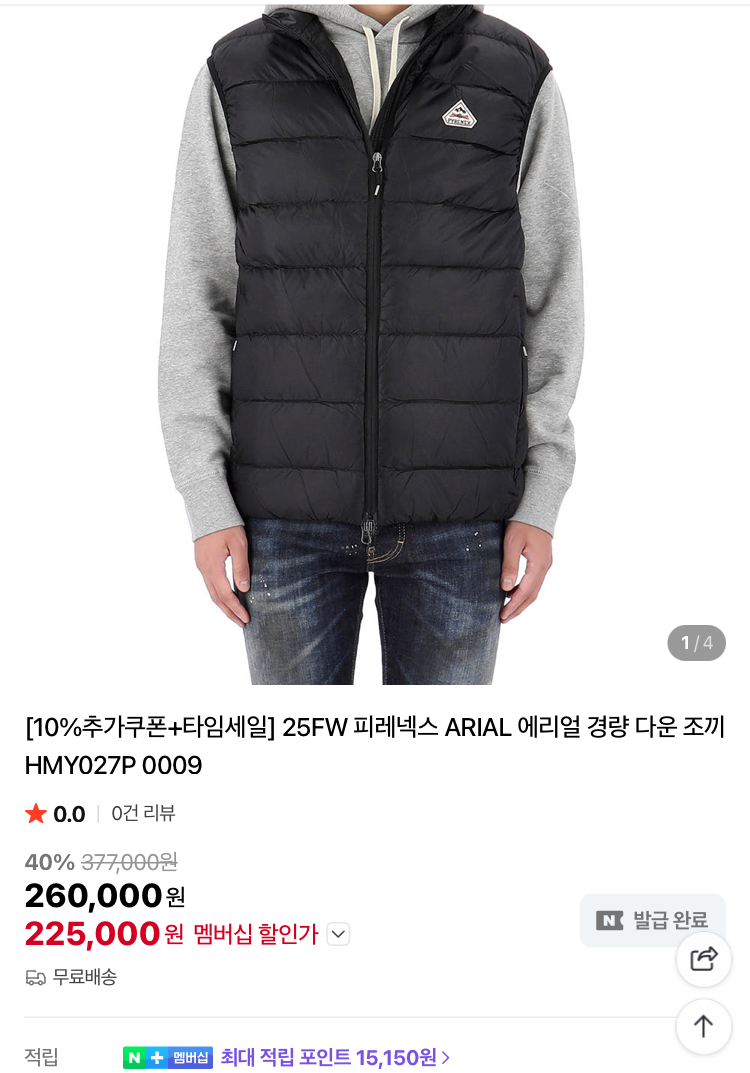750x1073 pixels.
Task: Expand the 멤버십 할인가 details chevron
Action: 339,934
